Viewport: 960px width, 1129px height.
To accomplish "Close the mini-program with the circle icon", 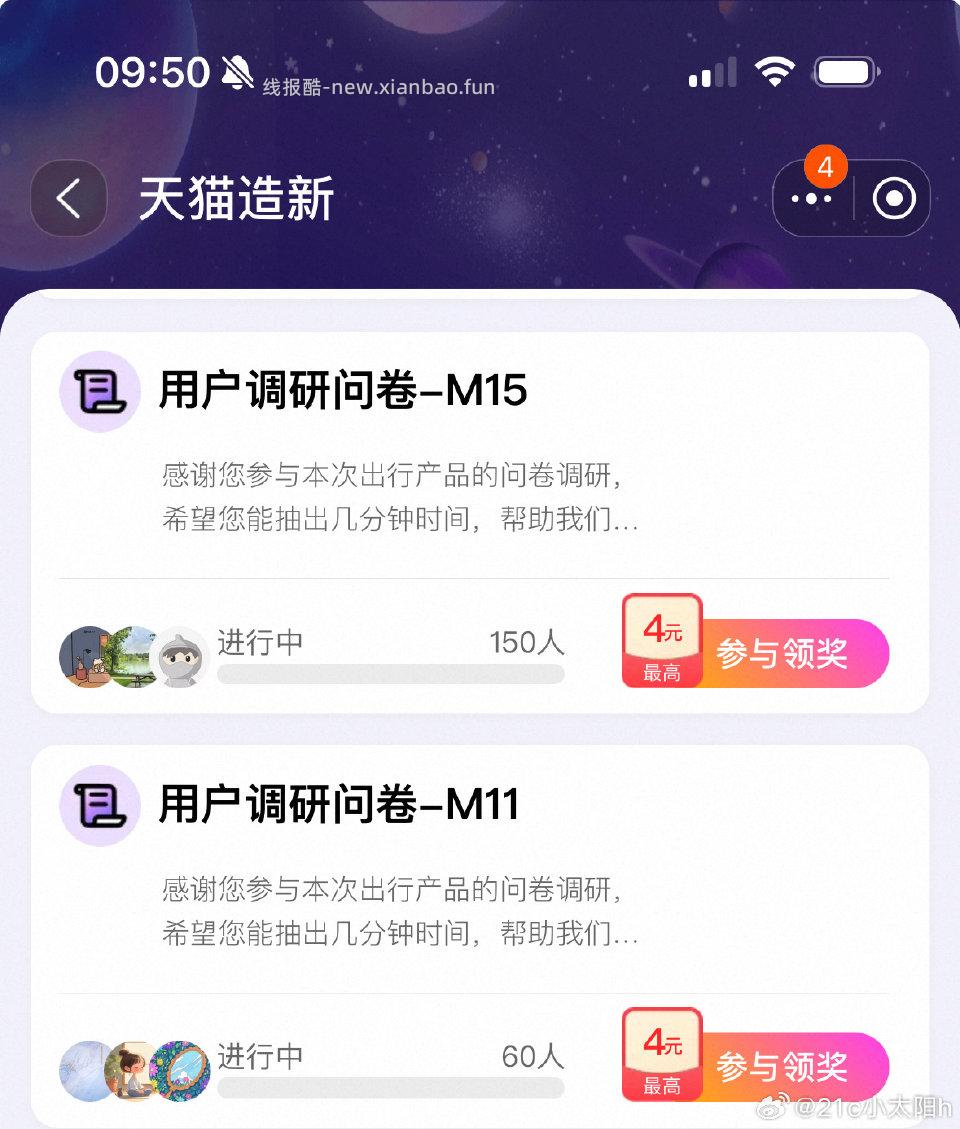I will (893, 199).
